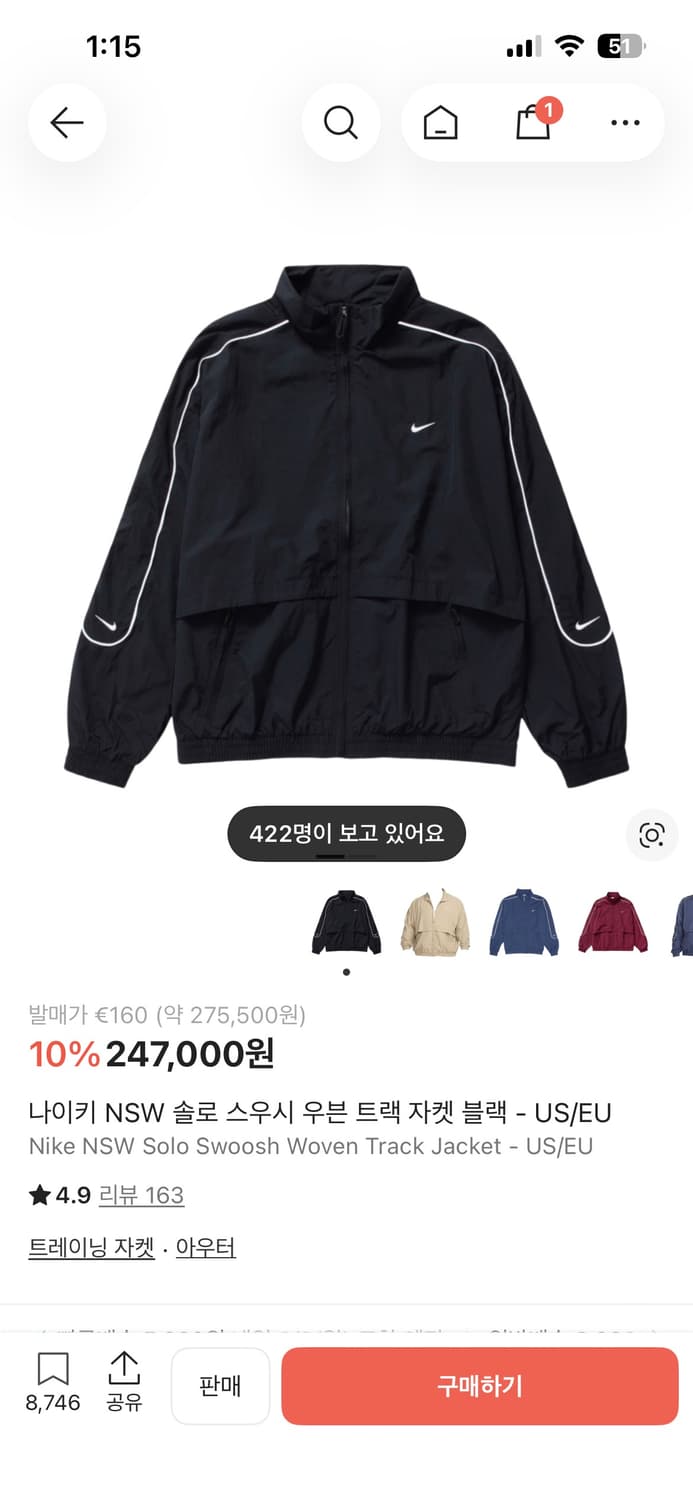Select the black jacket color thumbnail
Image resolution: width=693 pixels, height=1500 pixels.
pyautogui.click(x=346, y=922)
